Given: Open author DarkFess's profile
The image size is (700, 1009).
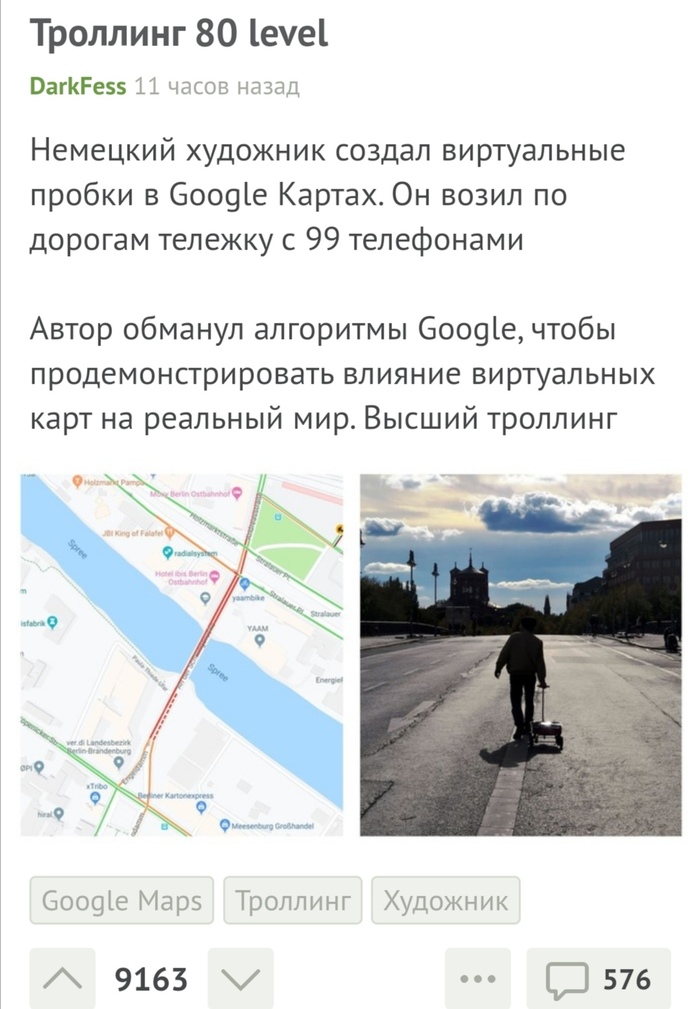Looking at the screenshot, I should point(78,87).
